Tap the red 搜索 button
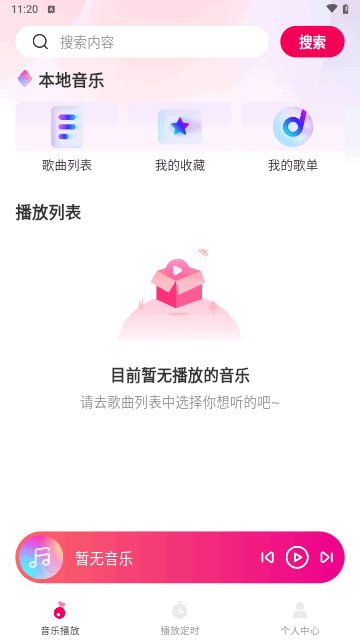 pyautogui.click(x=312, y=42)
